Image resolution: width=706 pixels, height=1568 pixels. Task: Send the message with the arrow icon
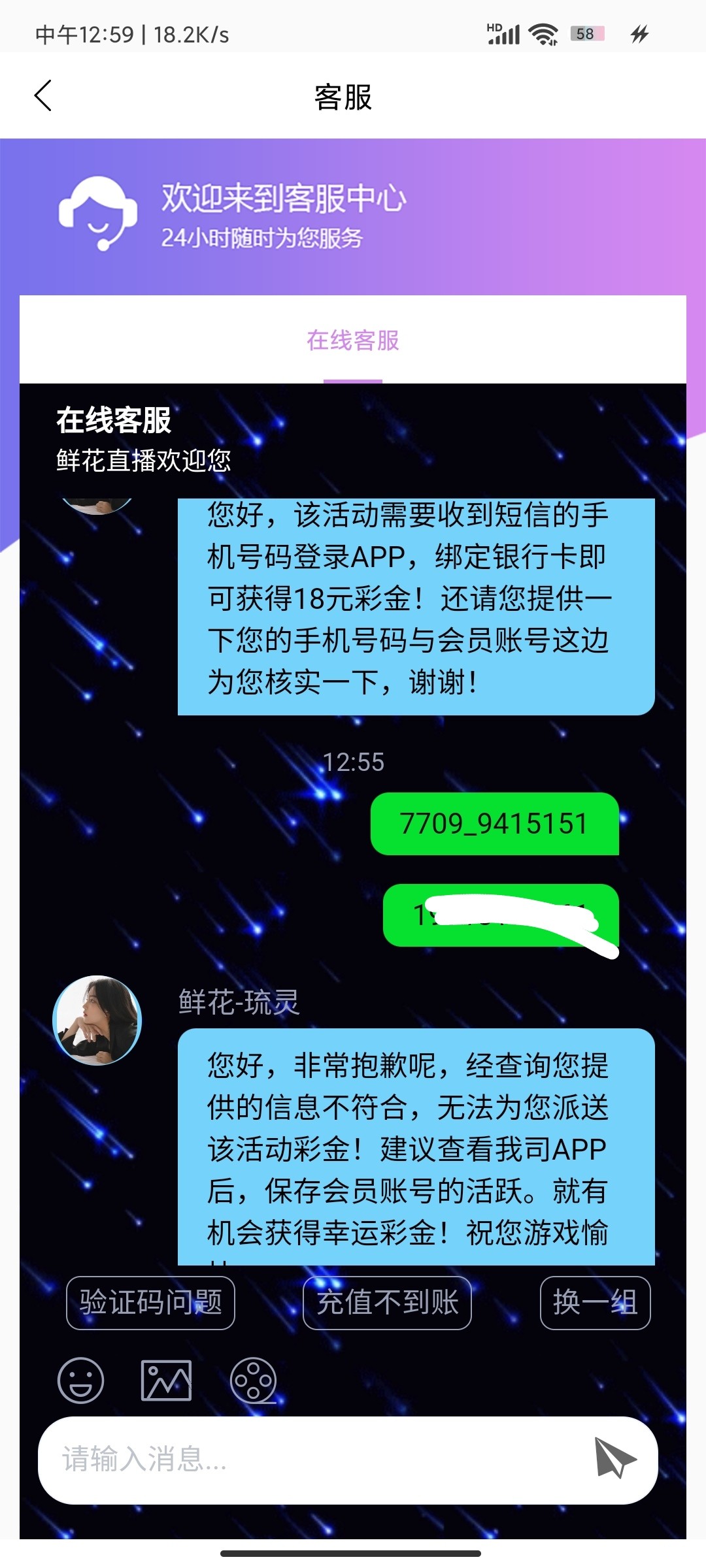(x=614, y=1458)
